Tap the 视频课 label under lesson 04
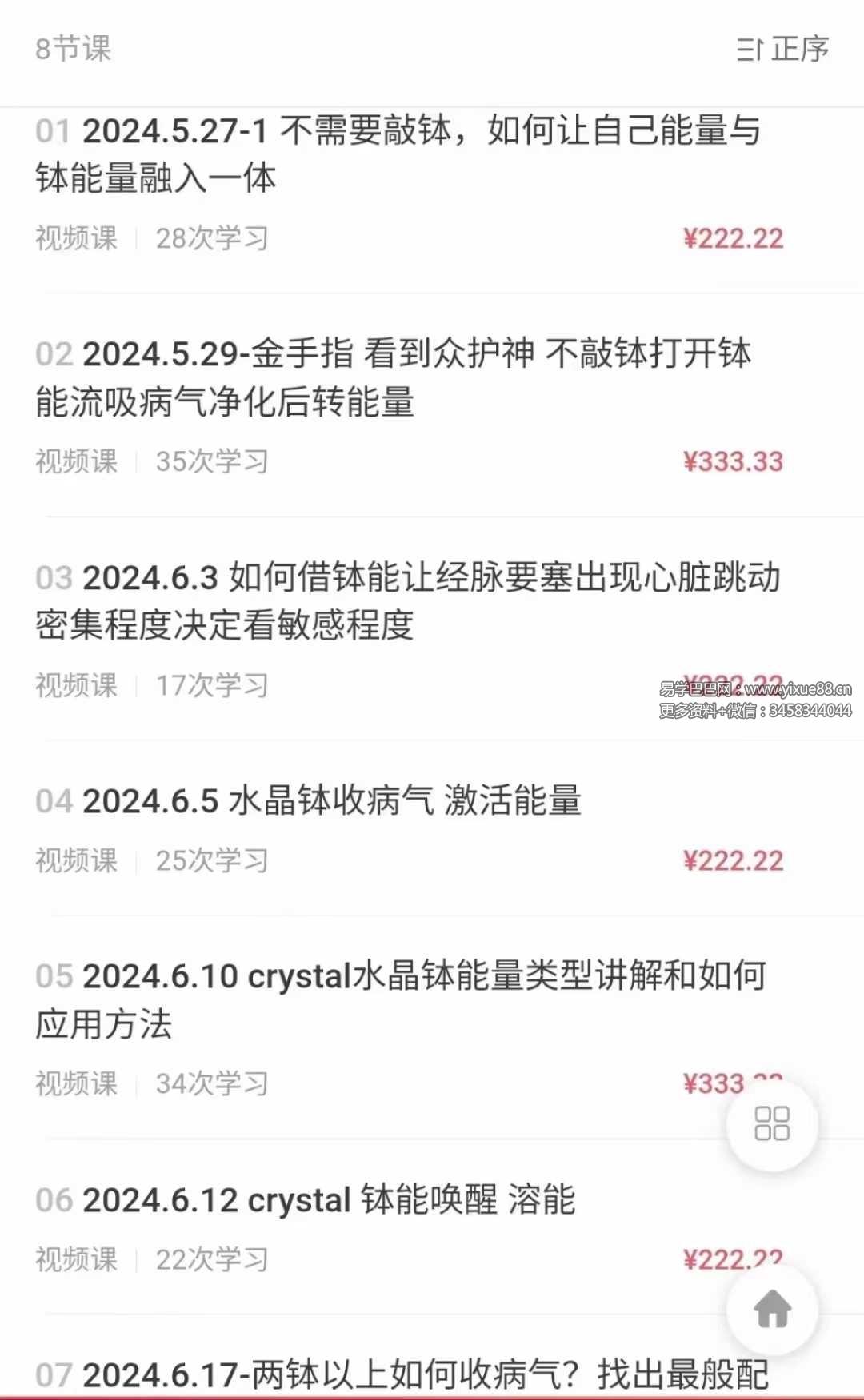Screen dimensions: 864x1400 [74, 860]
